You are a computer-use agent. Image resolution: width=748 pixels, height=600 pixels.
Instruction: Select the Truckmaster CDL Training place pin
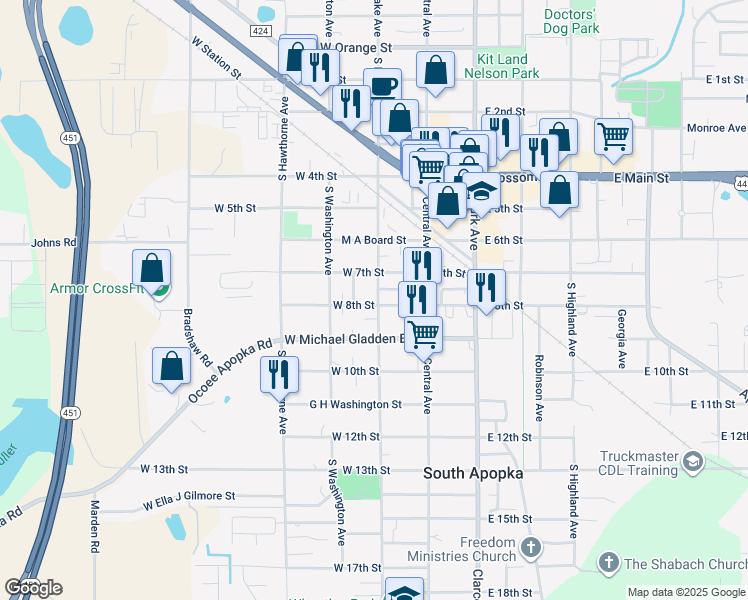[692, 463]
